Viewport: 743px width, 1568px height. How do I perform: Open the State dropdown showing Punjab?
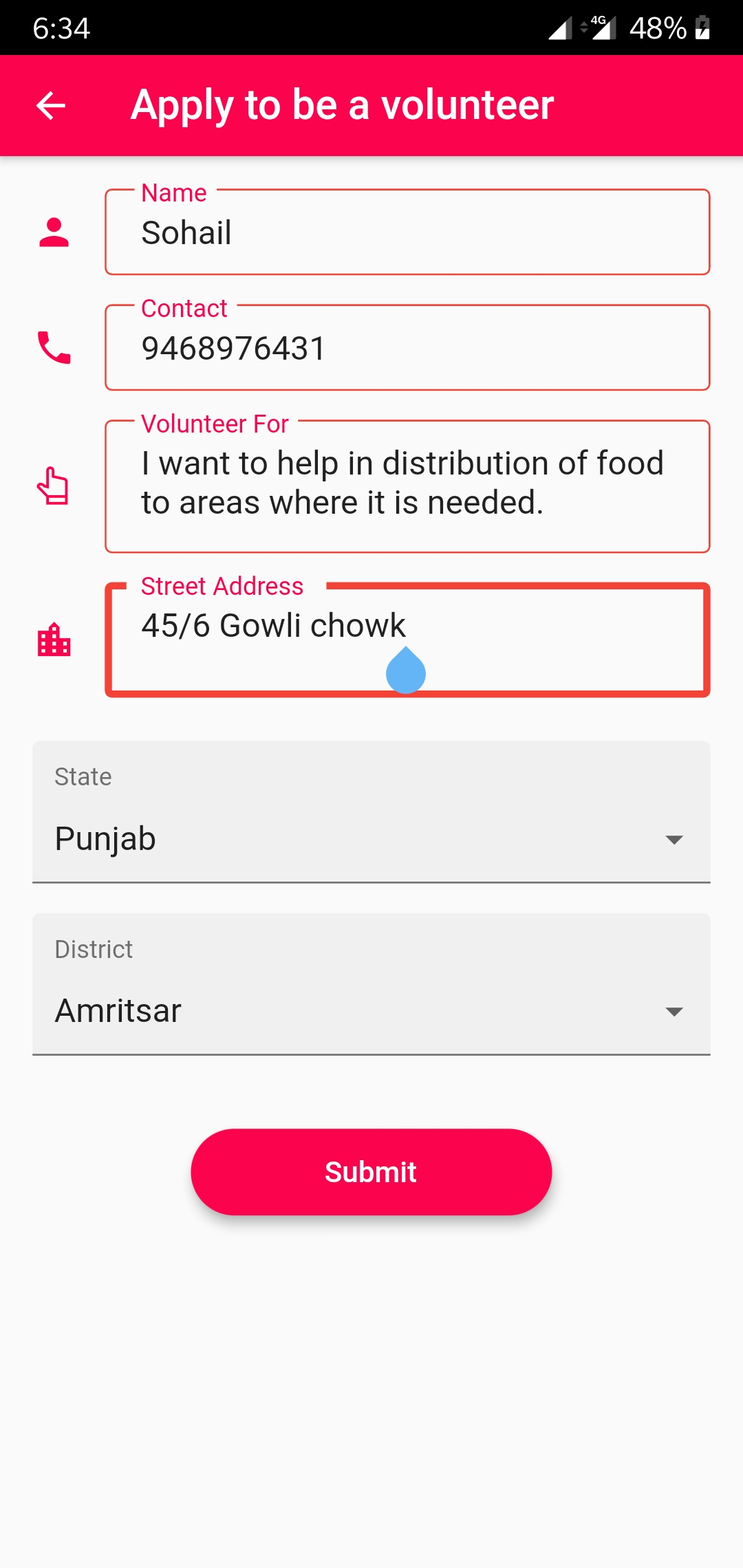pyautogui.click(x=371, y=812)
